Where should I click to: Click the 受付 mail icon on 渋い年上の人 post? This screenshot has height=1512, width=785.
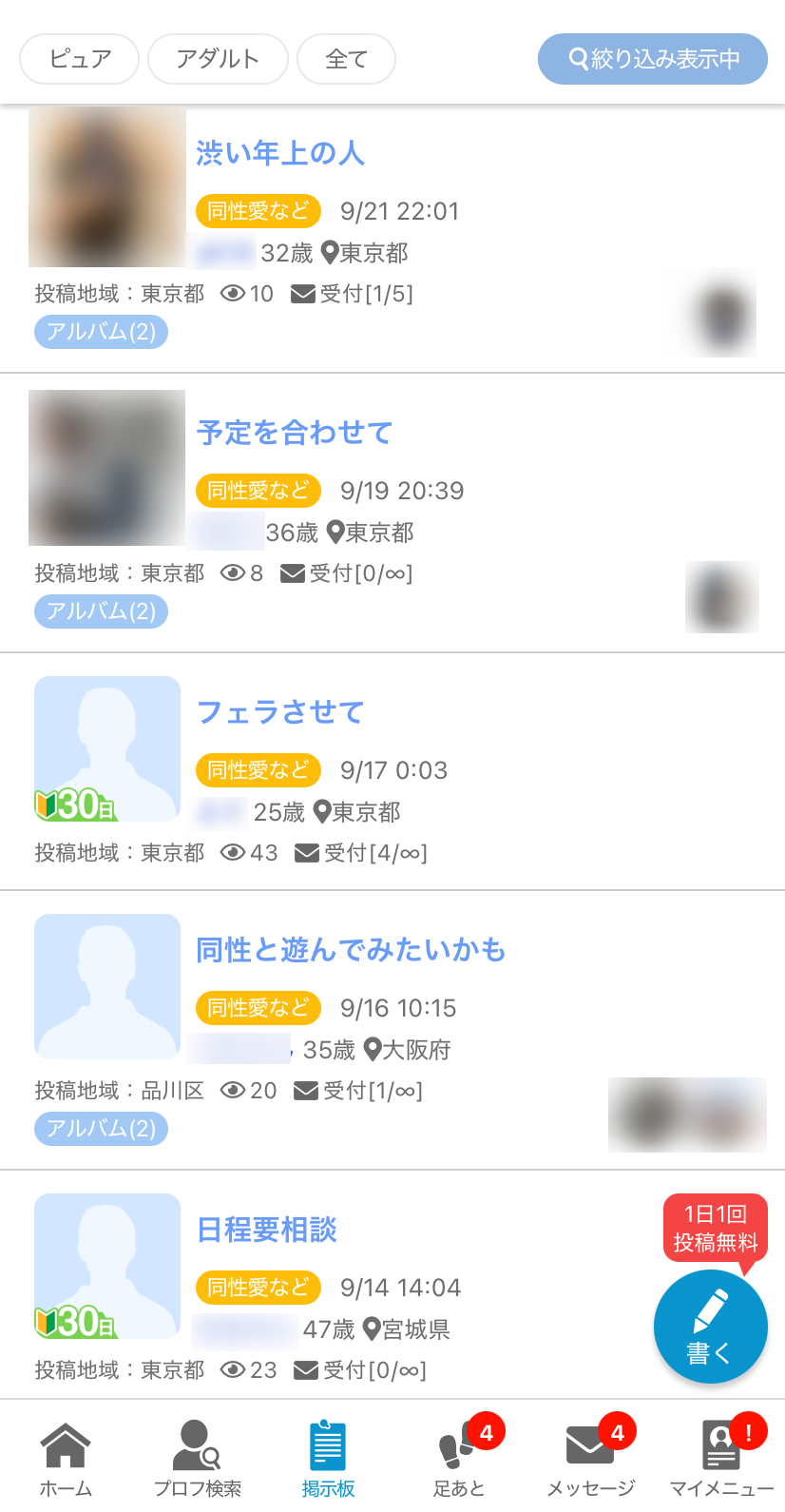tap(304, 294)
